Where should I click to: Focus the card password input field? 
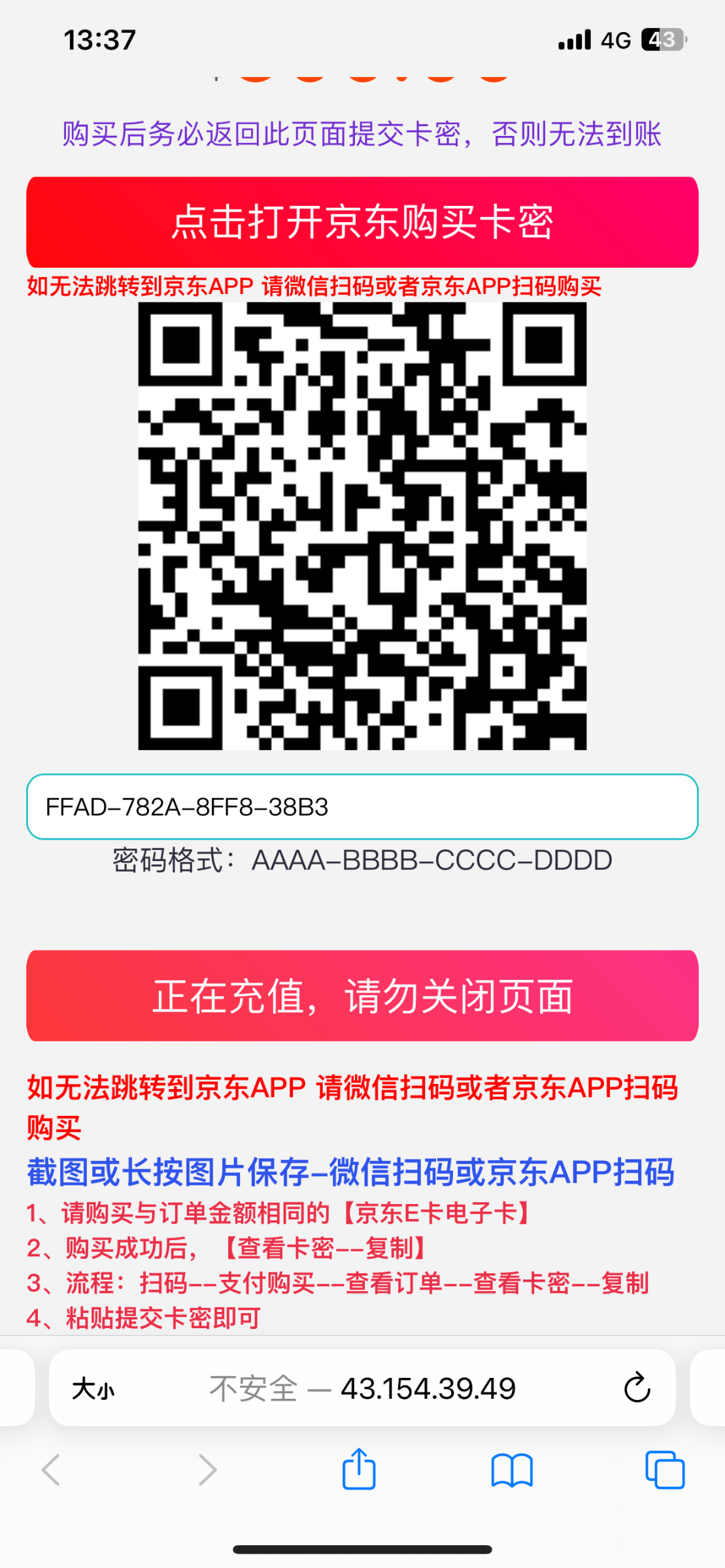362,807
